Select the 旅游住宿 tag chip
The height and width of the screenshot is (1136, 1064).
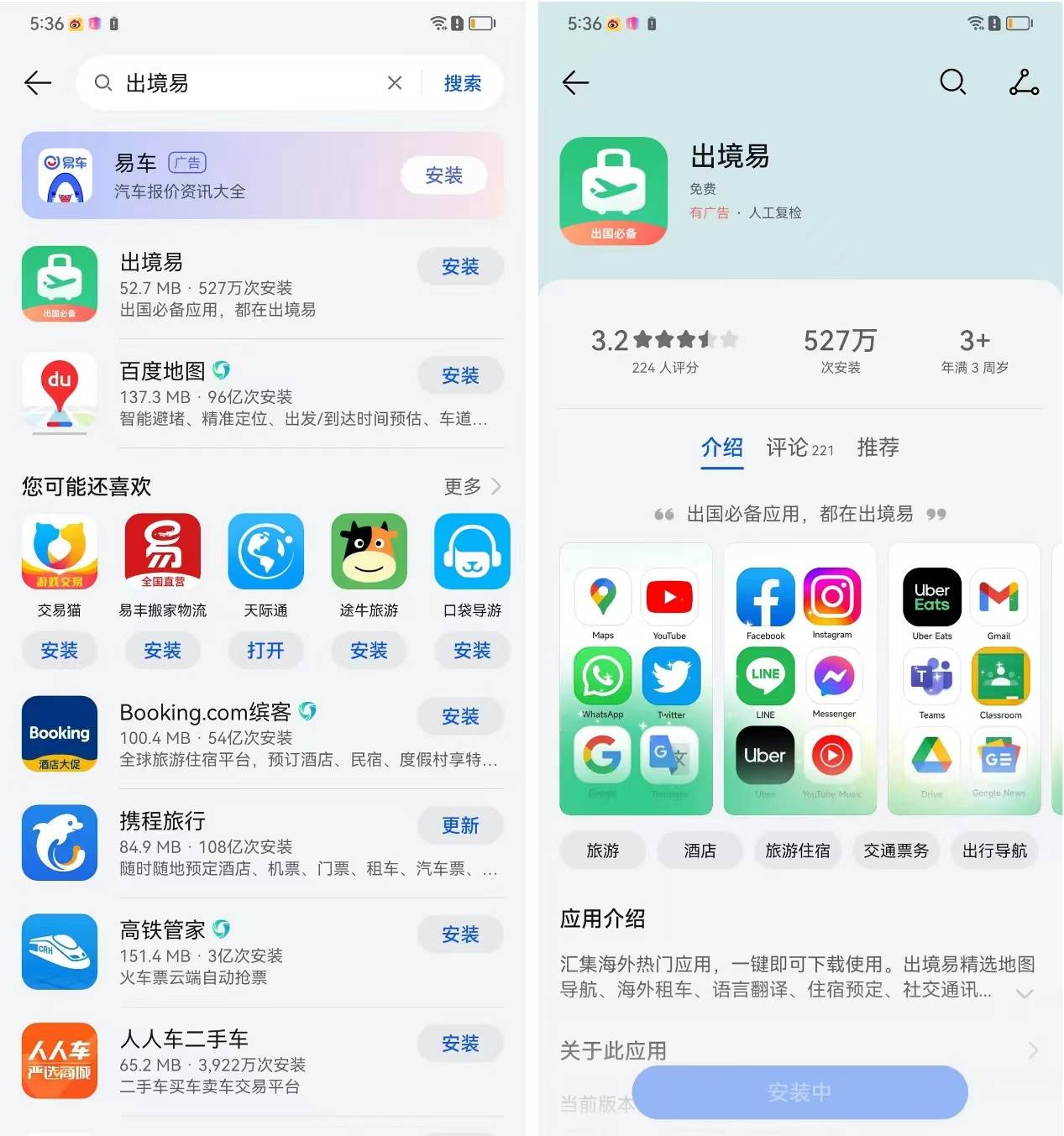point(797,851)
